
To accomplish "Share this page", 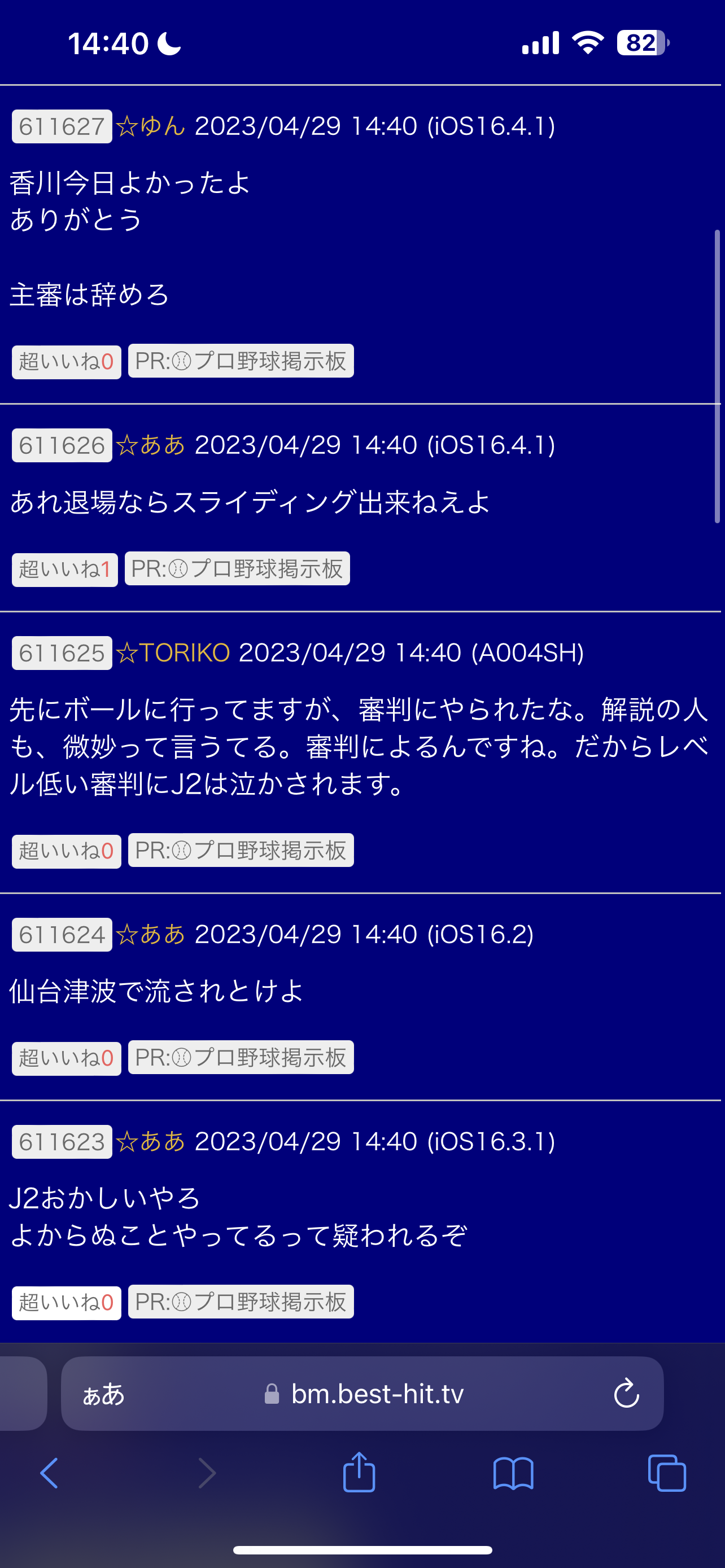I will click(x=359, y=1473).
